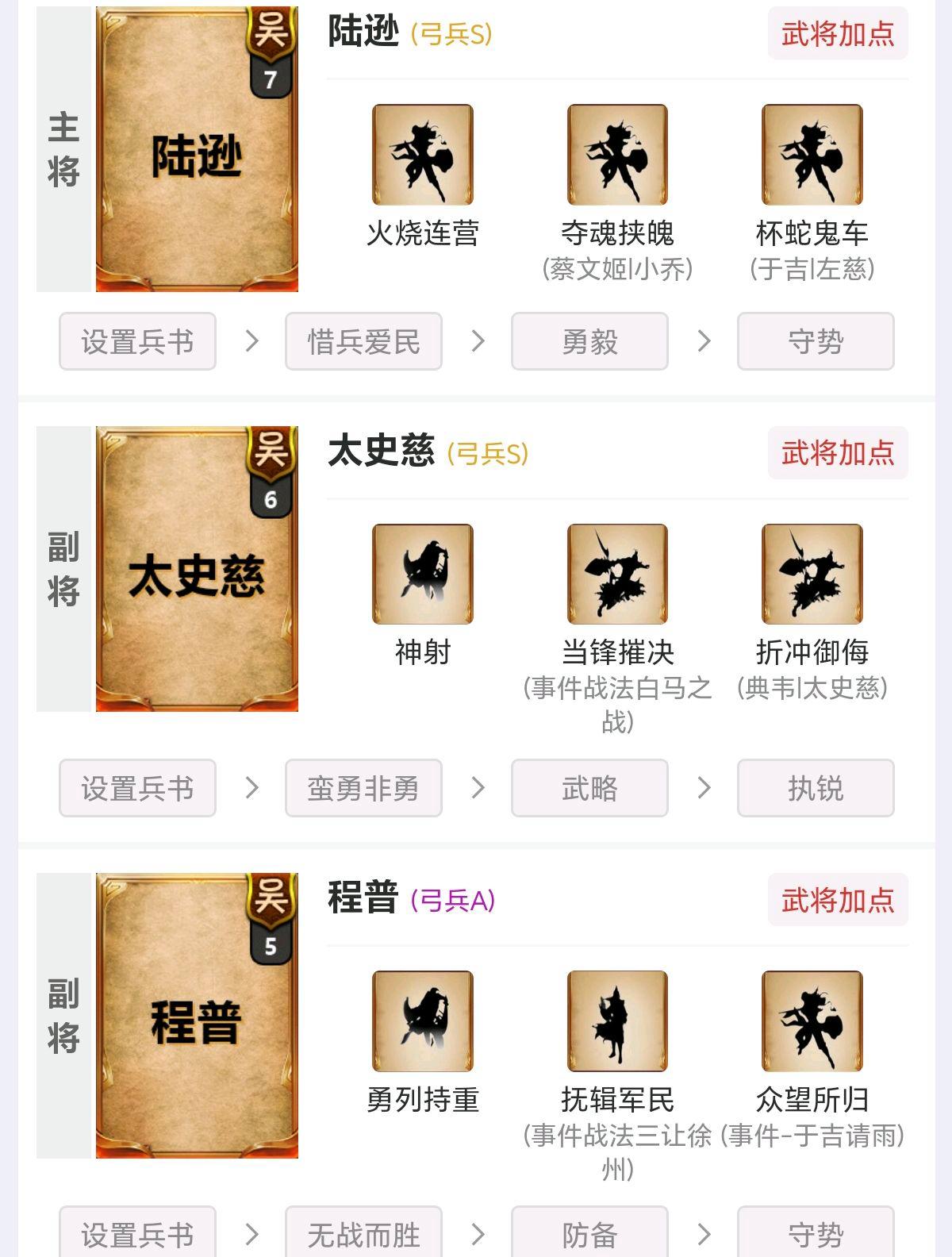The height and width of the screenshot is (1257, 952).
Task: Toggle the 惜兵爱民 war book chip
Action: coord(364,340)
